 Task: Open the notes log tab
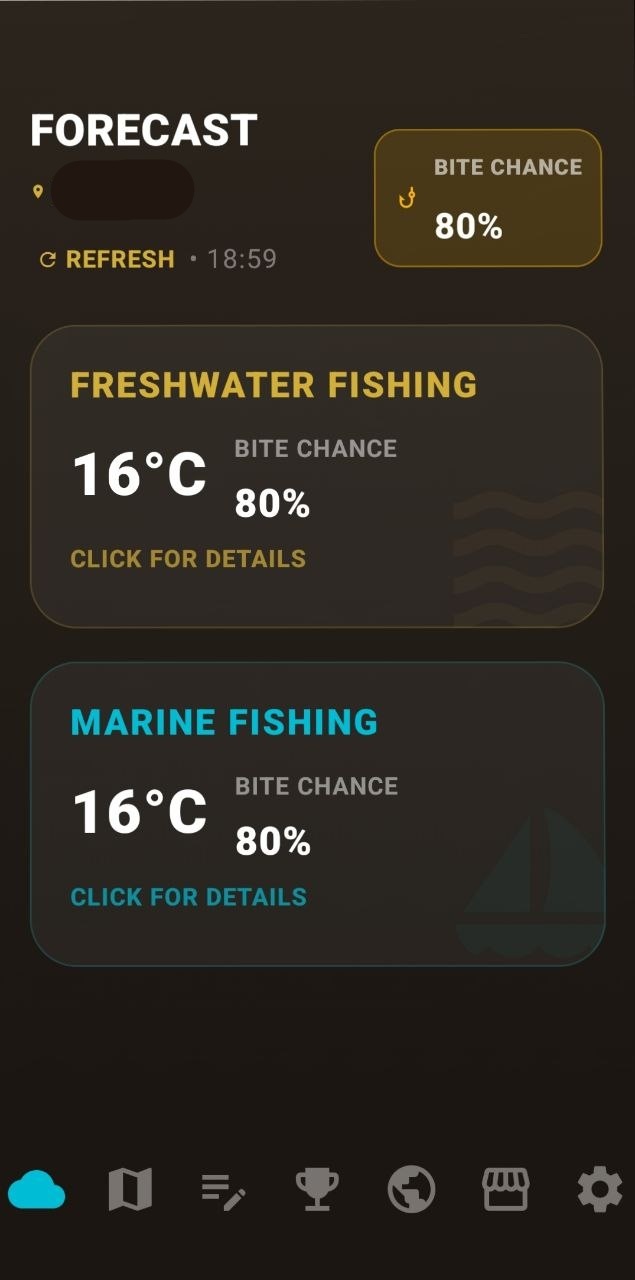[224, 1190]
